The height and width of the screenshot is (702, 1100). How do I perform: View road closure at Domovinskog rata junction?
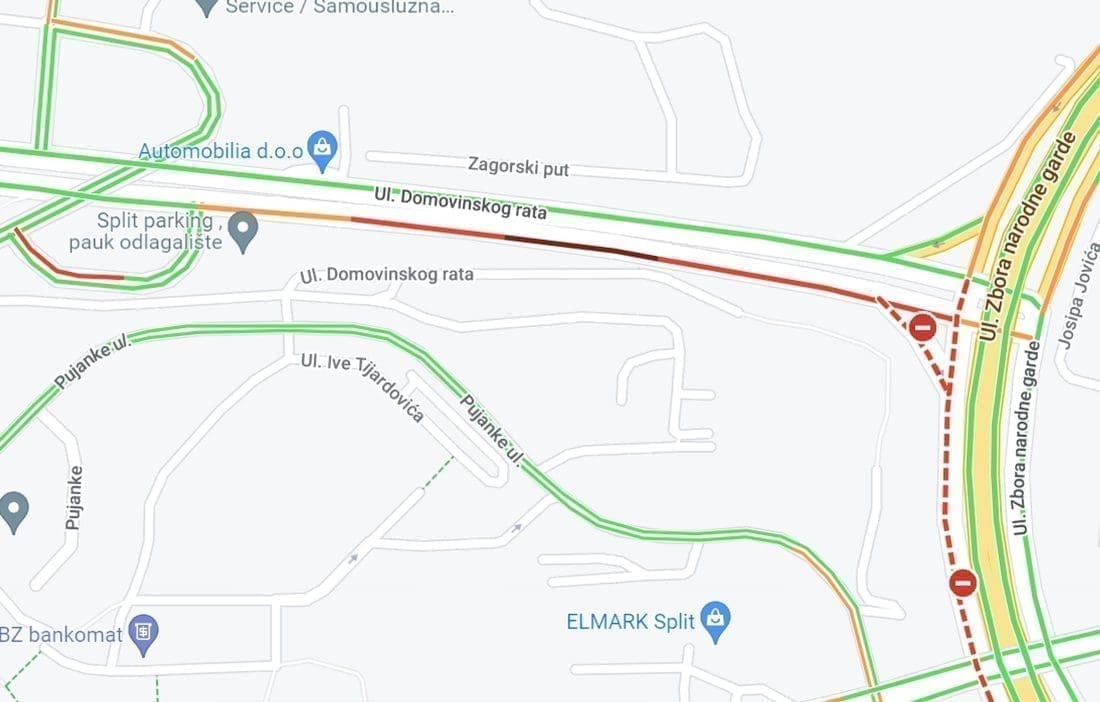coord(922,327)
